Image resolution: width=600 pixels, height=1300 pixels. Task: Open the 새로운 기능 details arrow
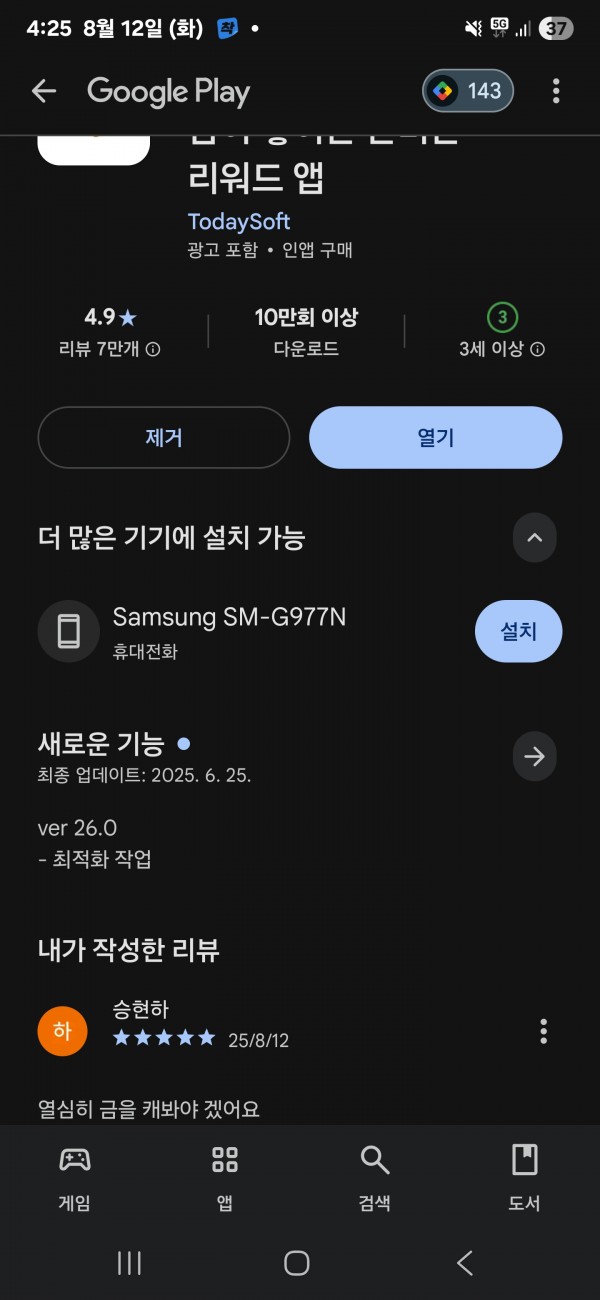tap(535, 757)
